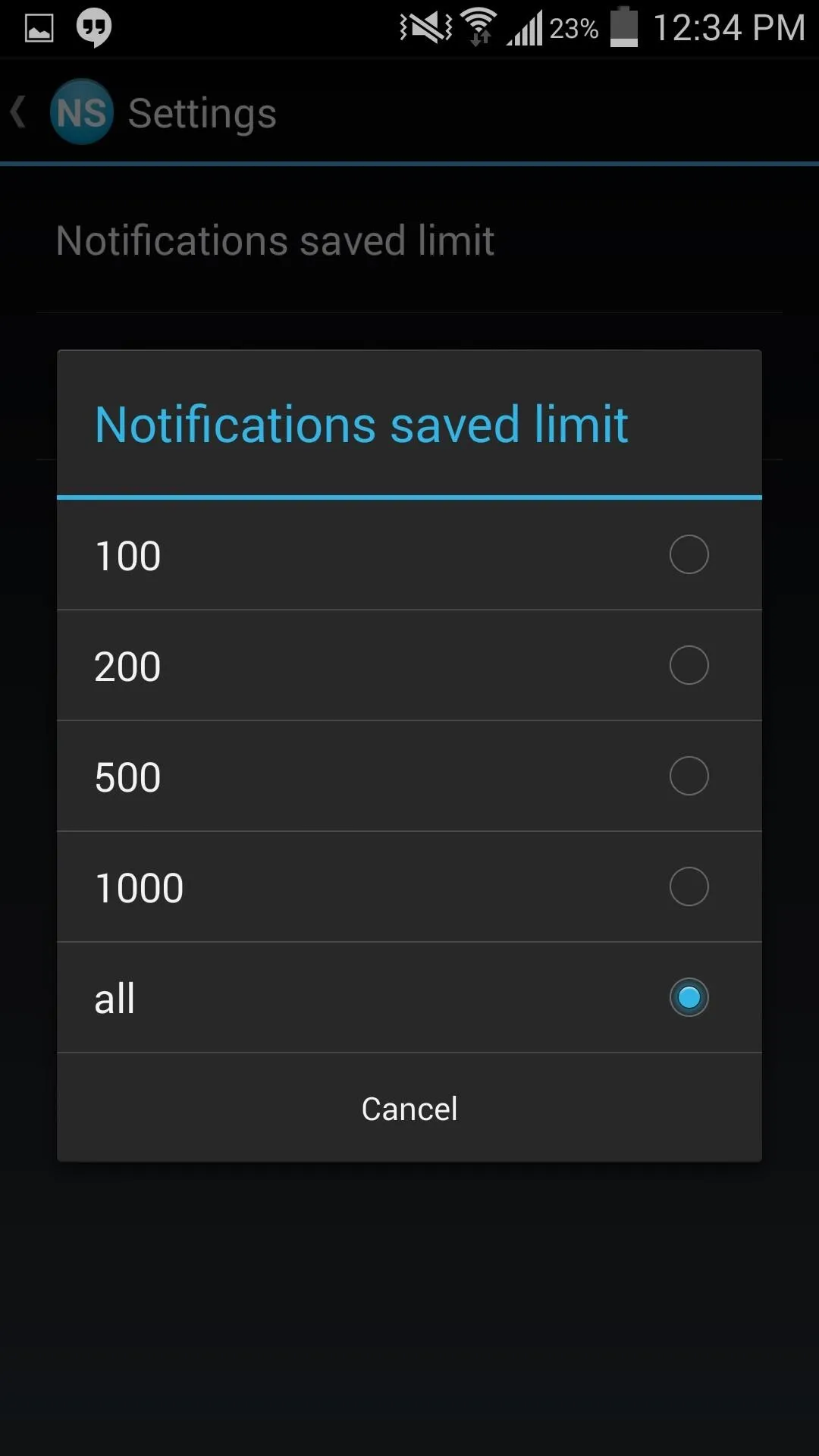Select the 100 notifications limit
Screen dimensions: 819x1456
(x=409, y=555)
